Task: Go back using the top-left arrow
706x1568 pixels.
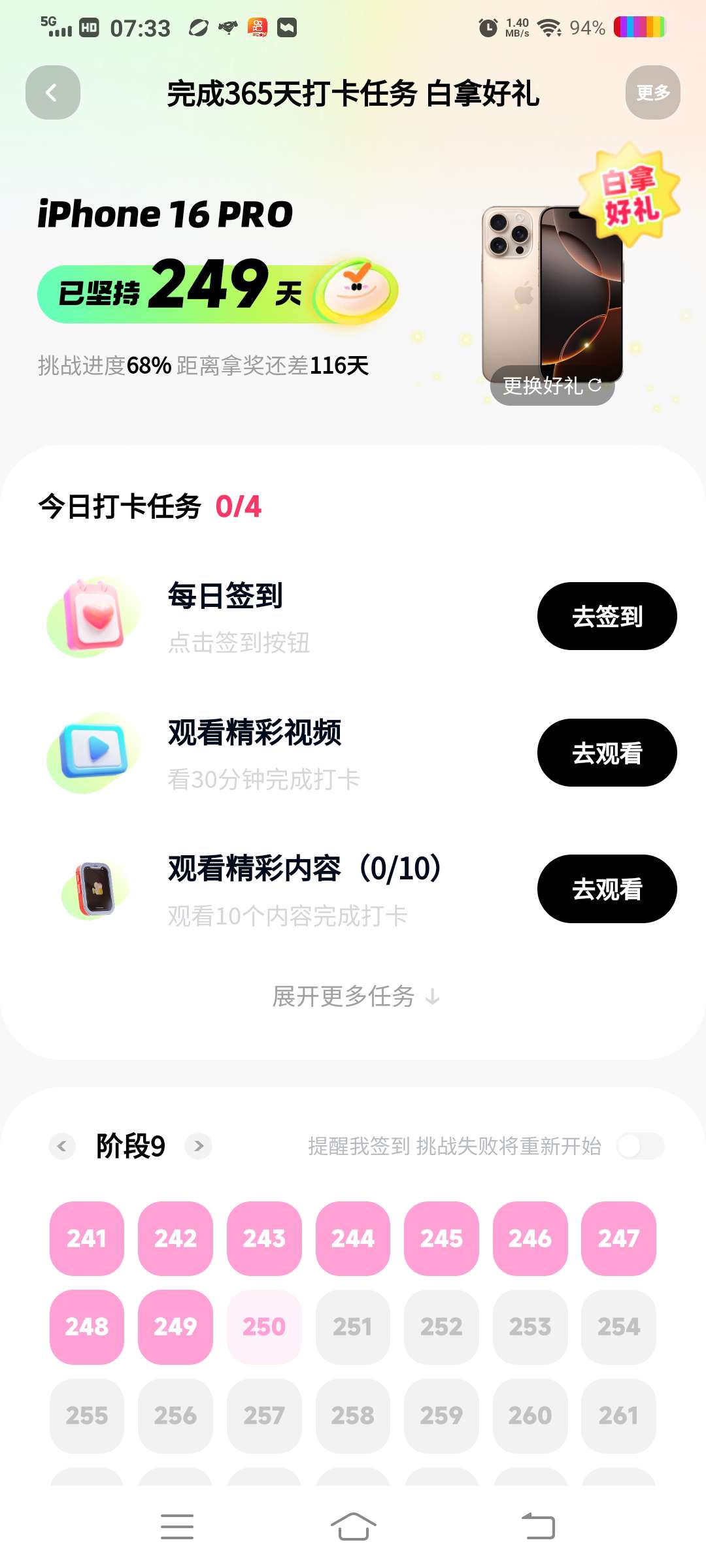Action: pos(53,93)
